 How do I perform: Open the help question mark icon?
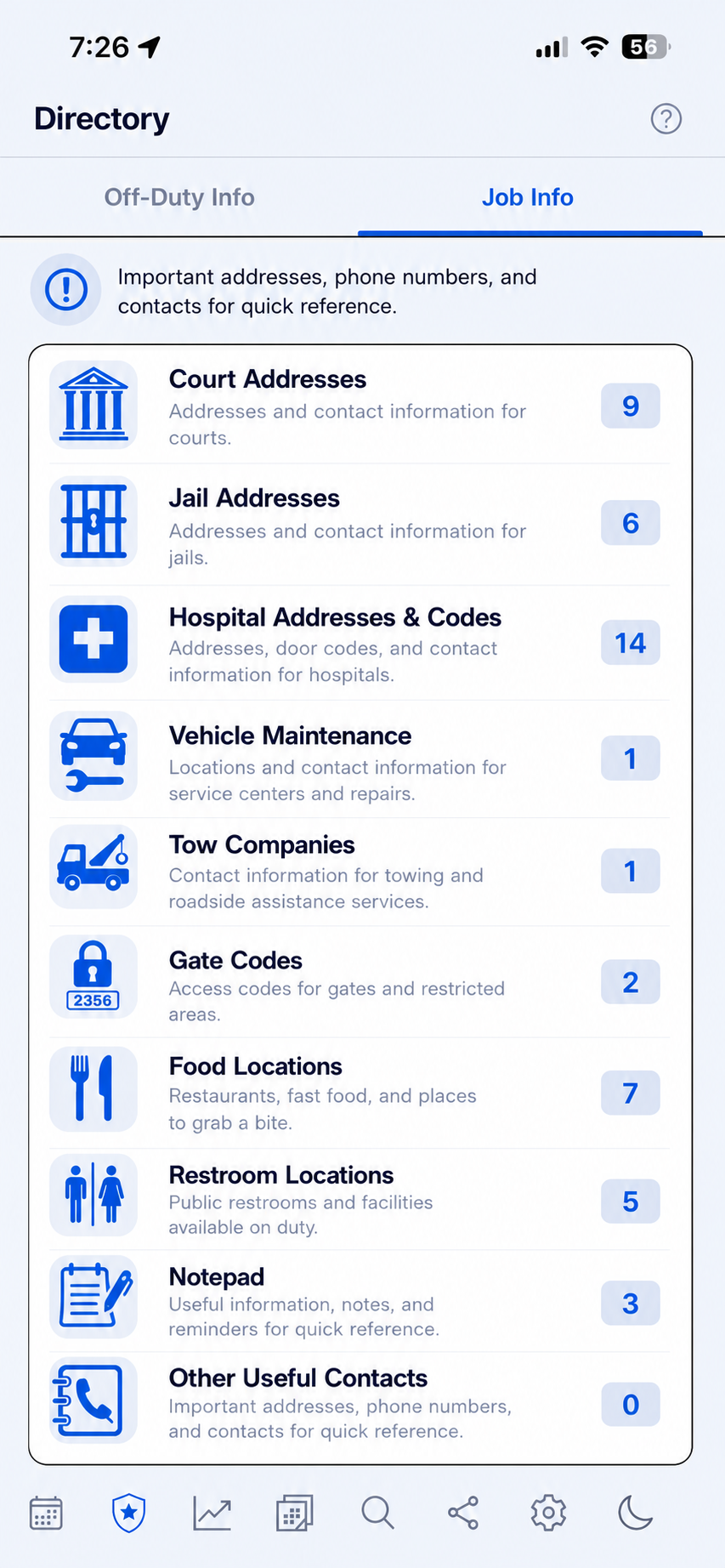666,119
